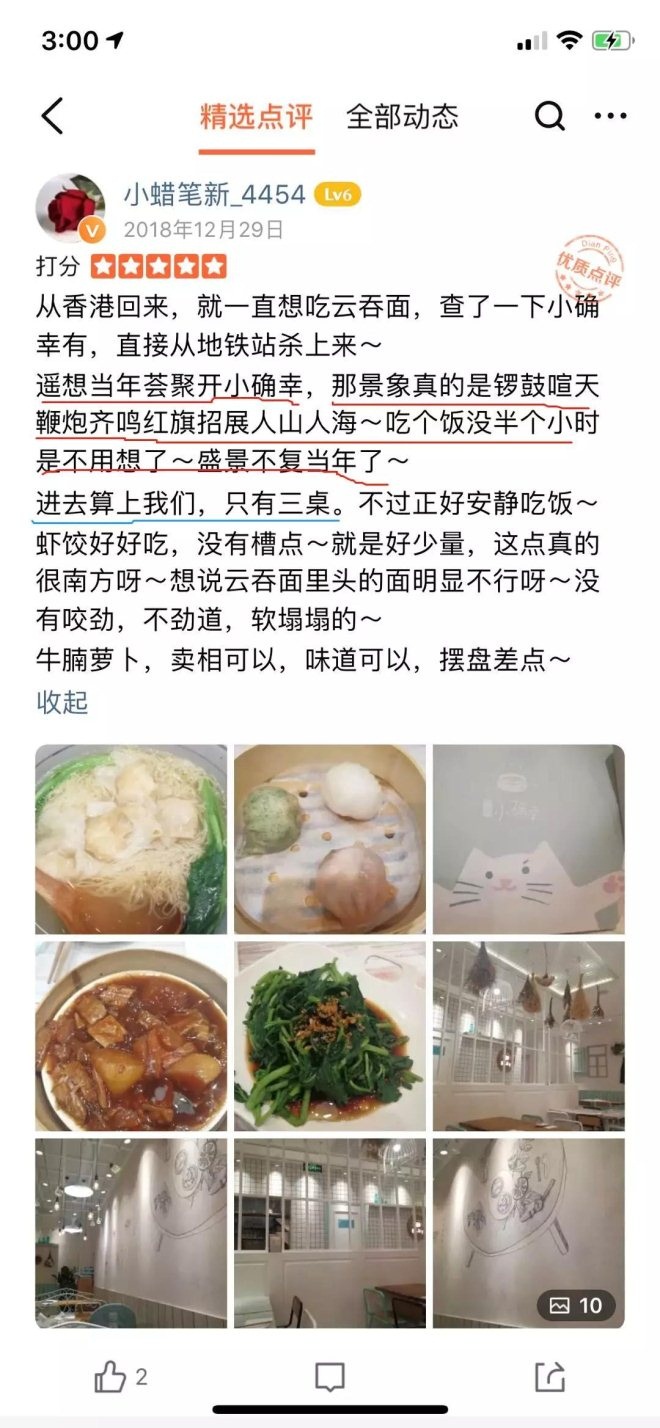Open the three-dot overflow menu
The image size is (660, 1428).
click(x=610, y=117)
